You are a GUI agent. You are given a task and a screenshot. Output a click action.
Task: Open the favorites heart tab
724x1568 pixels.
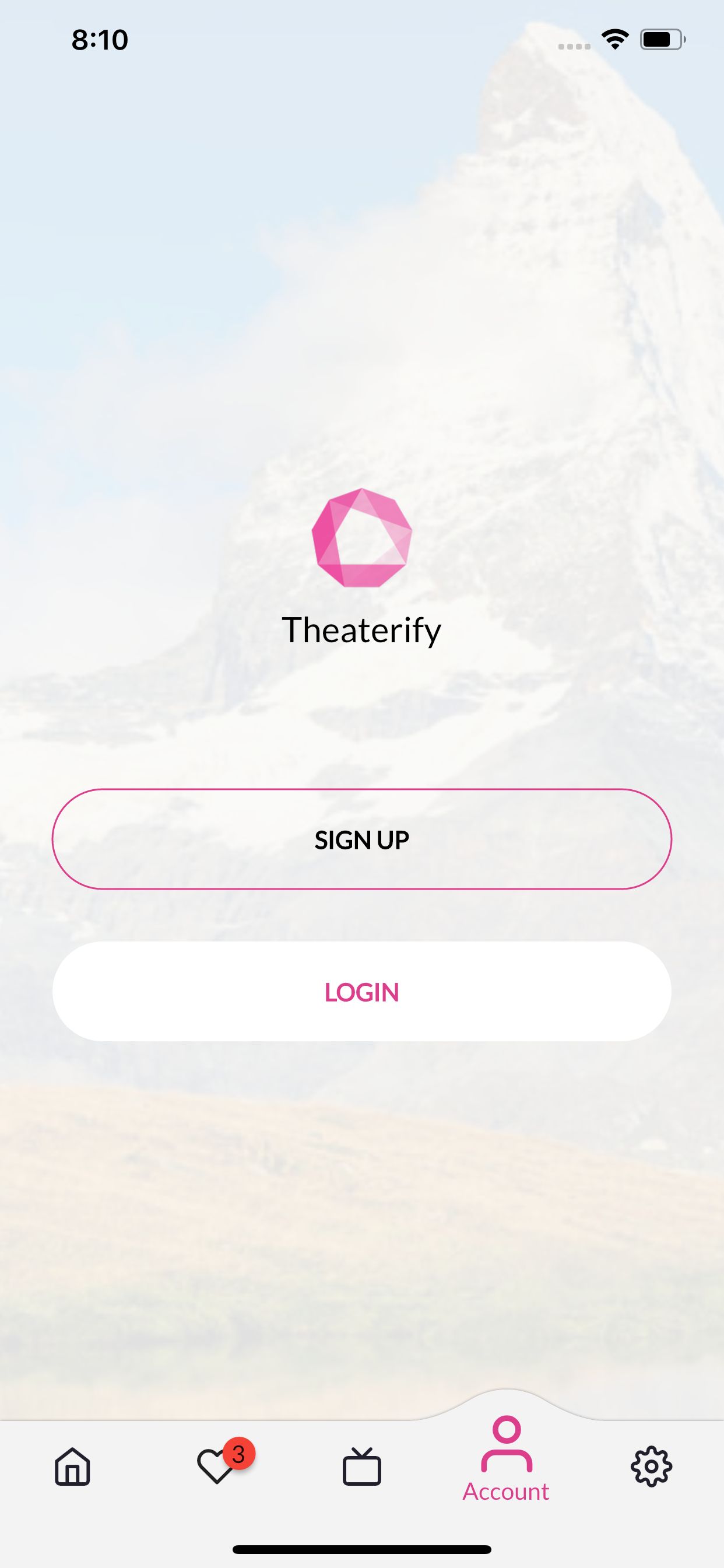217,1467
